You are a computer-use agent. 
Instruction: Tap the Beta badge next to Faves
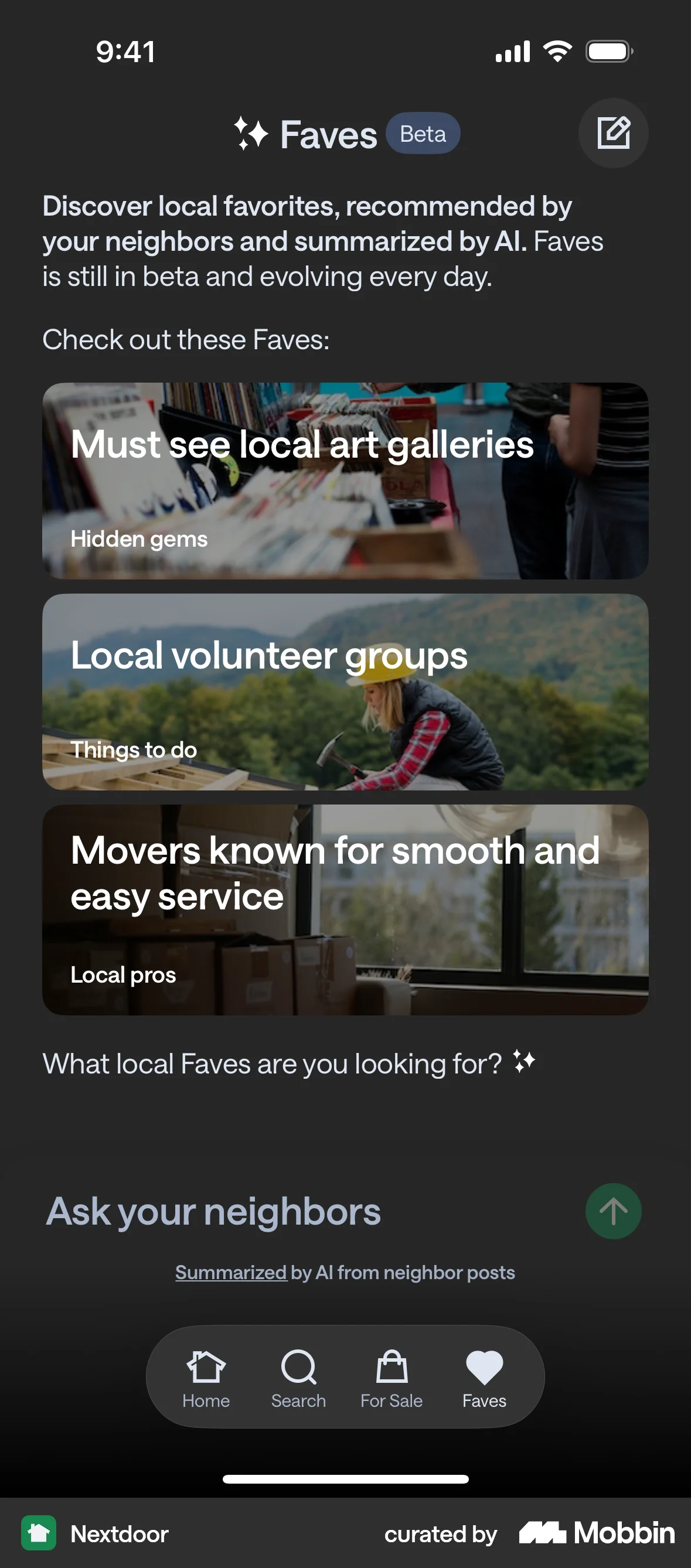423,134
